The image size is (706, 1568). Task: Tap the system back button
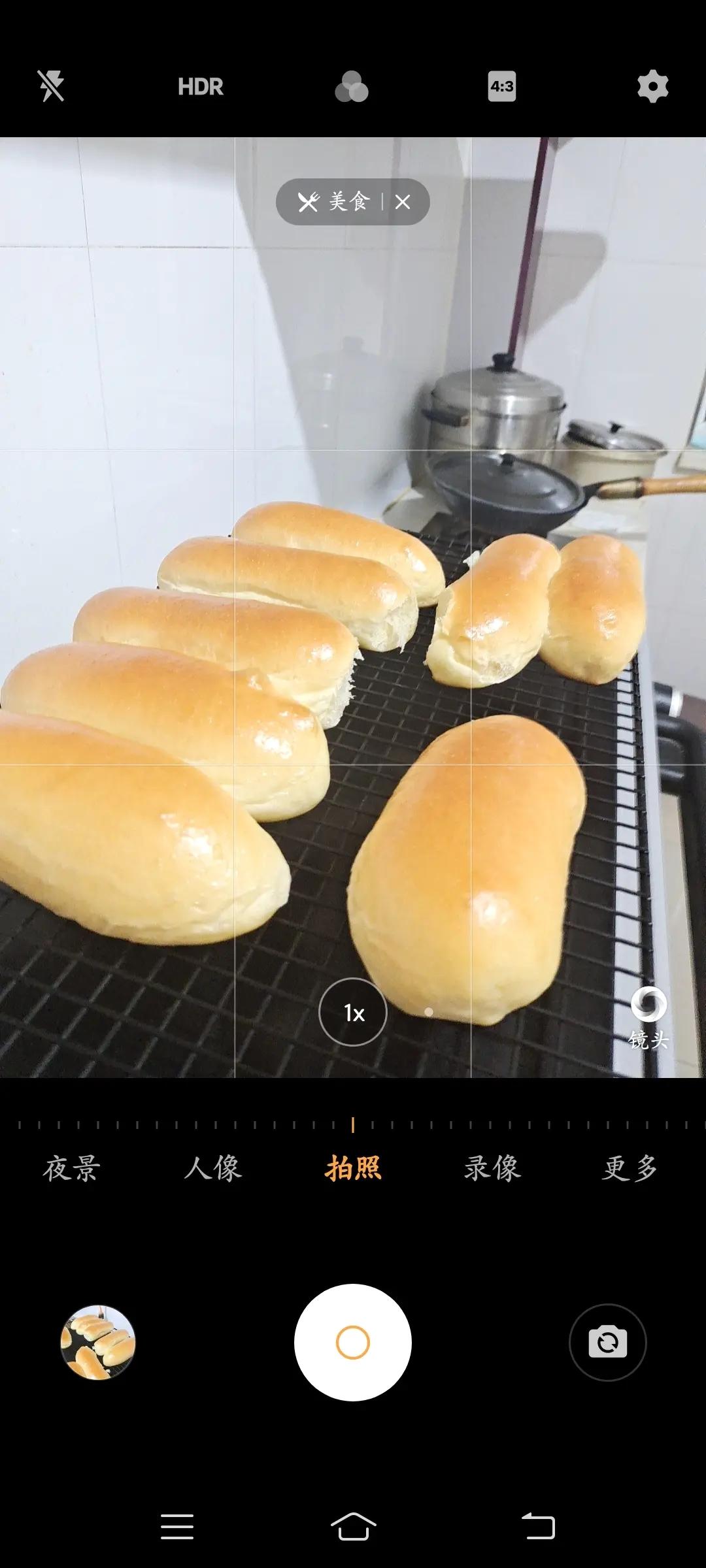click(x=538, y=1527)
